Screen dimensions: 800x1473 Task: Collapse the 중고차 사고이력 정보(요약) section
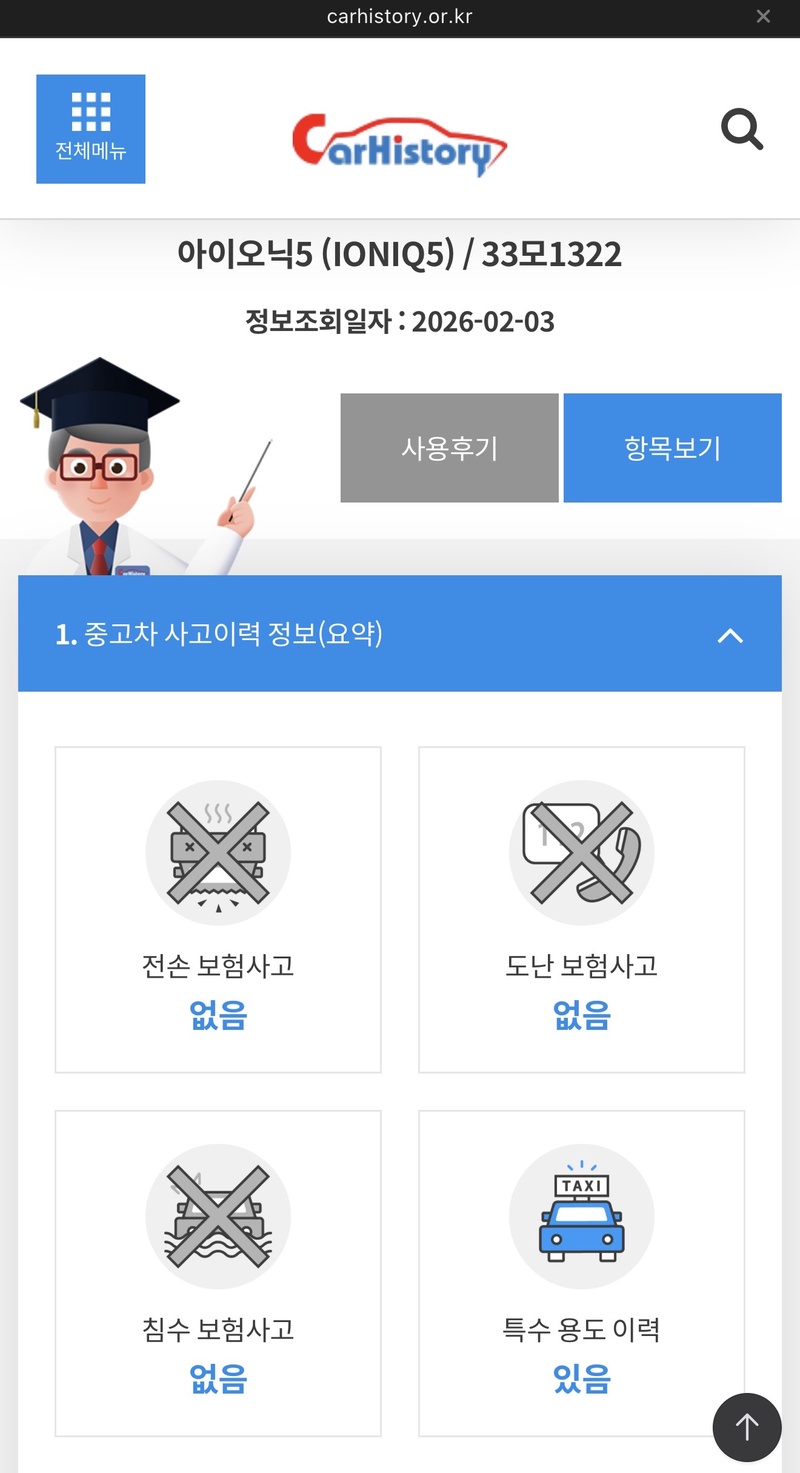click(x=731, y=635)
